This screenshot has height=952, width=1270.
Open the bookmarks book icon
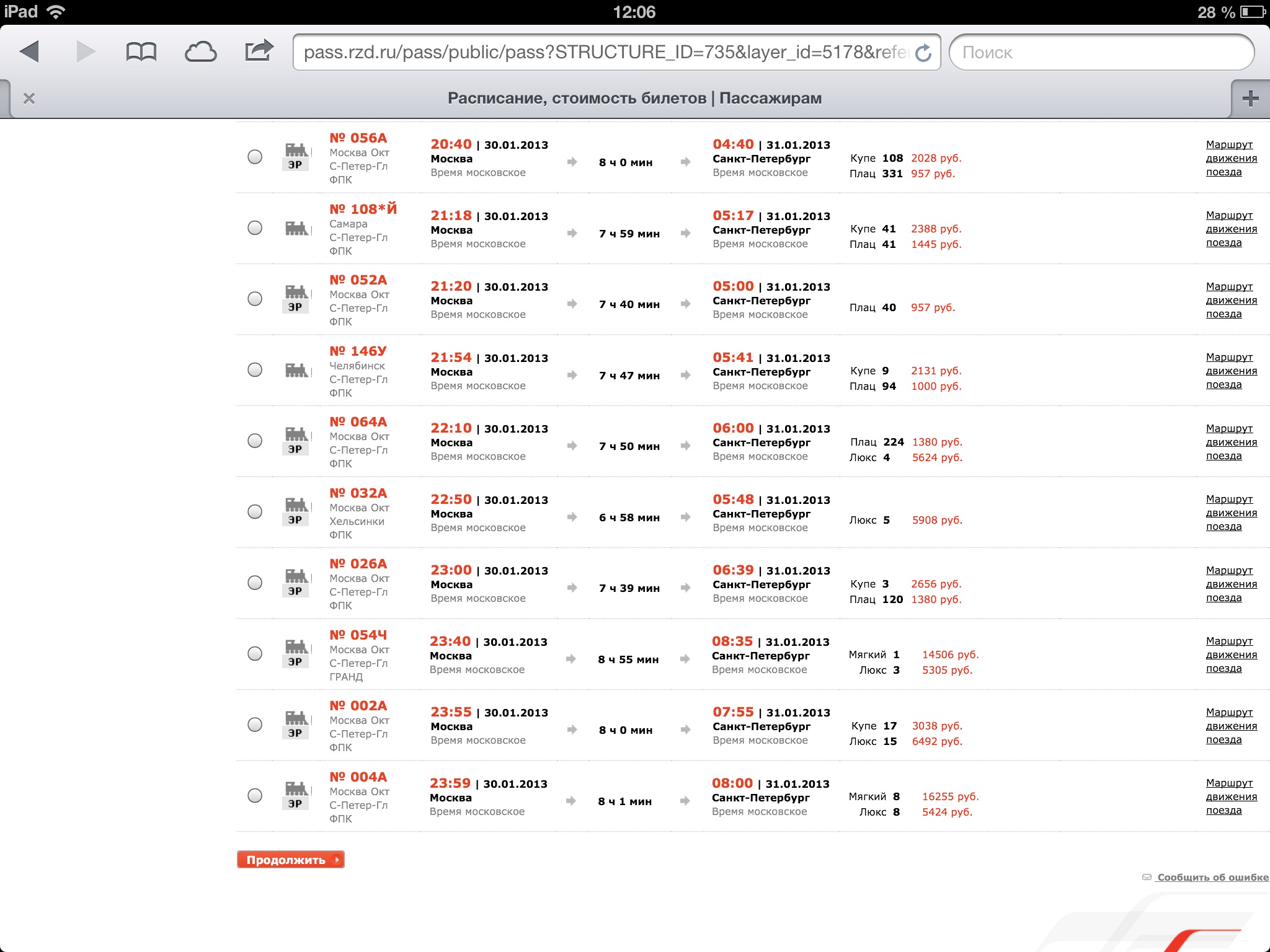pos(141,52)
